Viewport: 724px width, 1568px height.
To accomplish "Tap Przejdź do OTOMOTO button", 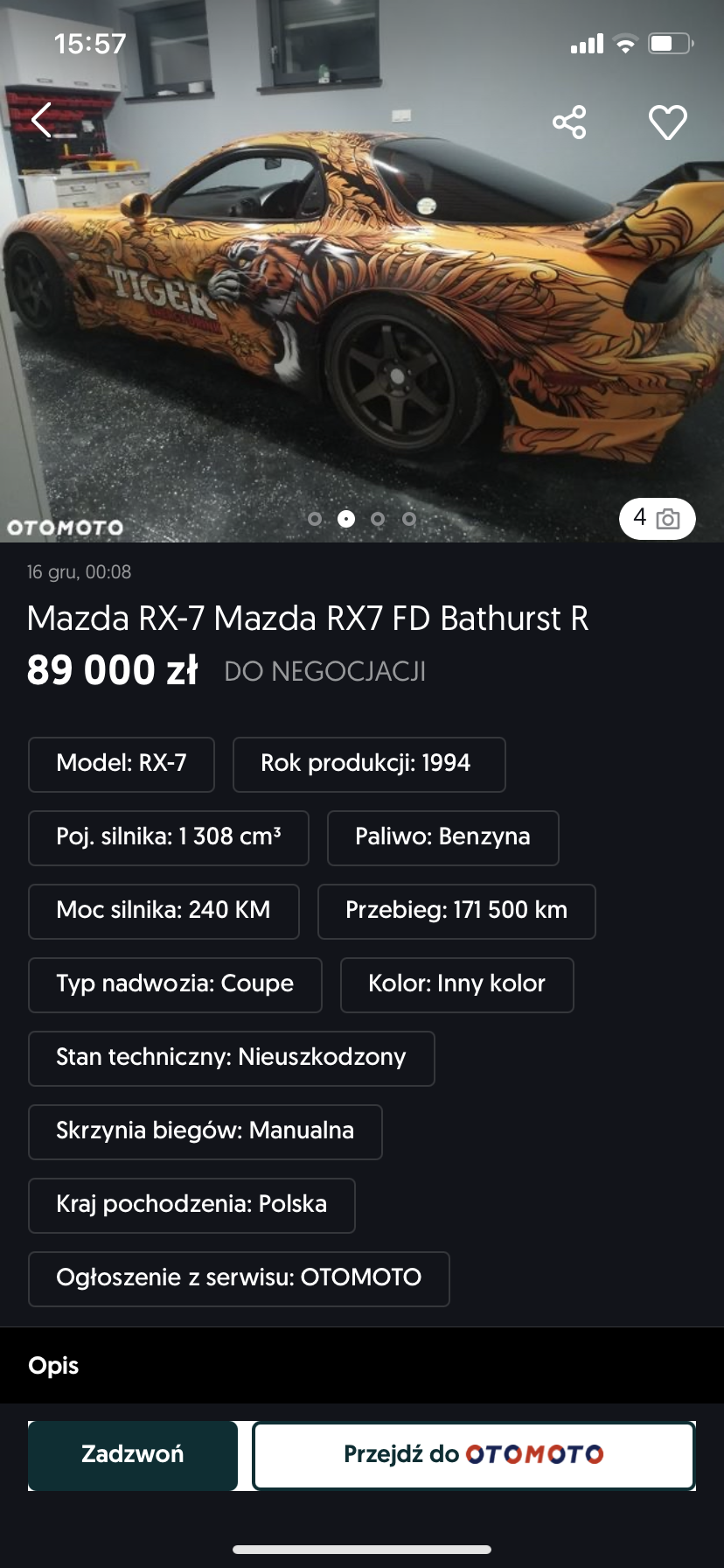I will 473,1454.
